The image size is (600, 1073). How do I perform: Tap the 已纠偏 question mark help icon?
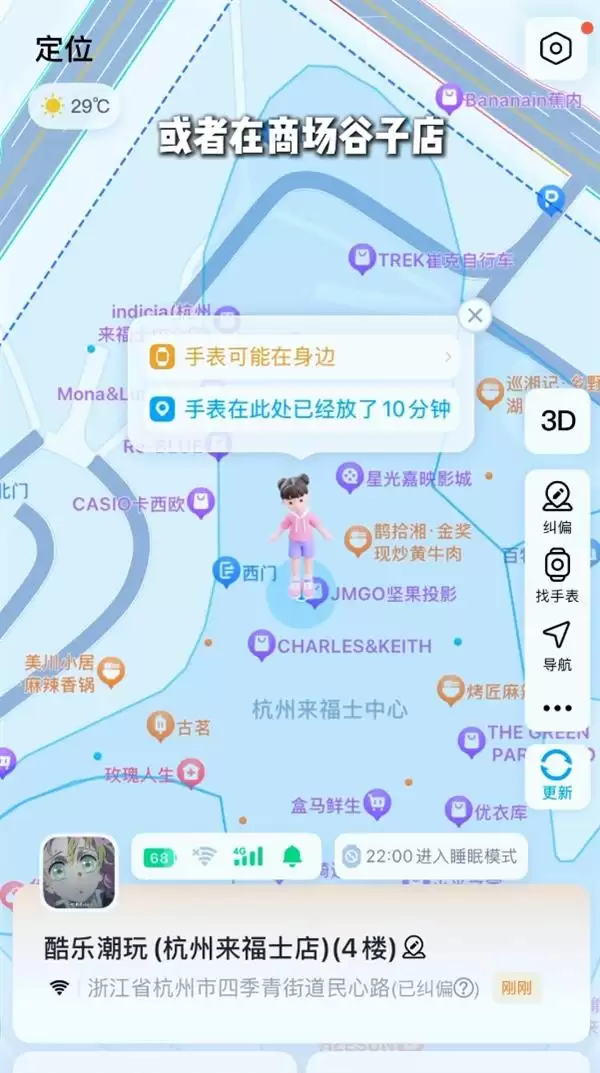pyautogui.click(x=465, y=987)
